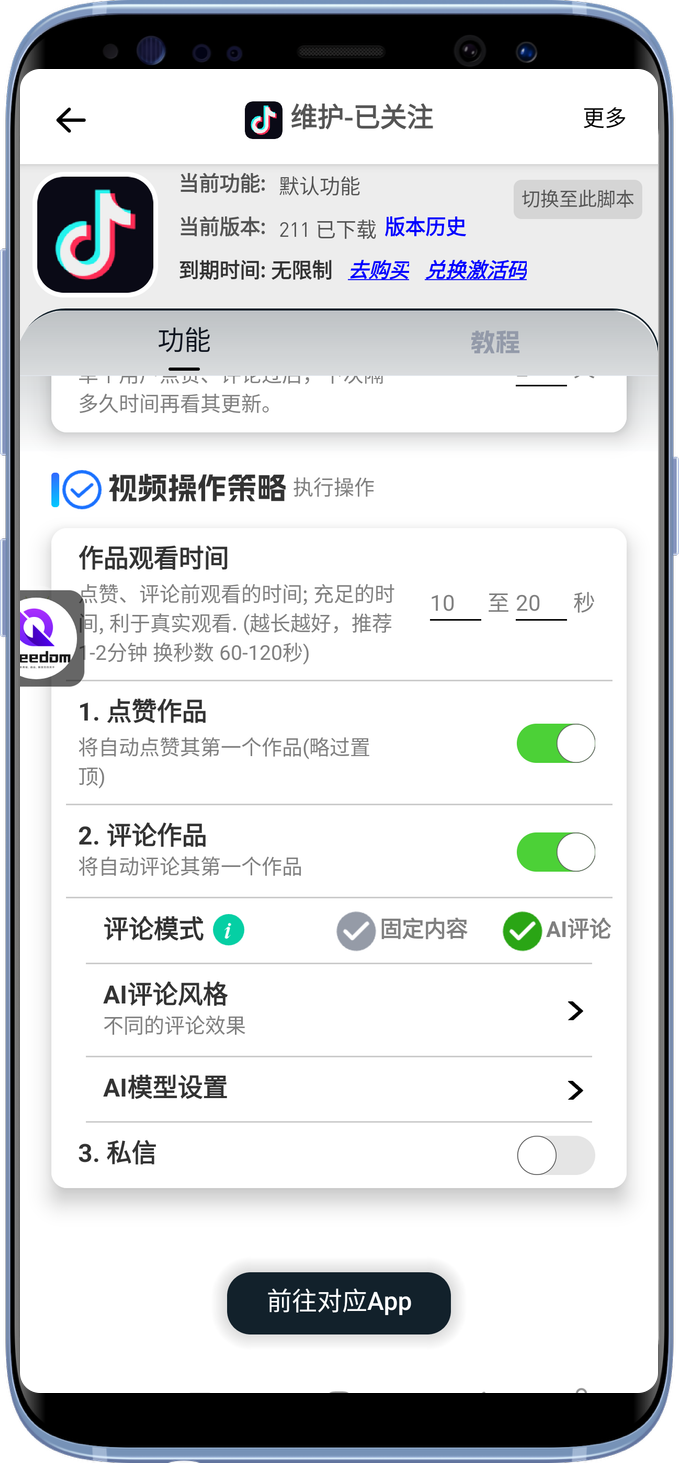Enable the 私信 switch
The height and width of the screenshot is (1463, 679).
(555, 1156)
